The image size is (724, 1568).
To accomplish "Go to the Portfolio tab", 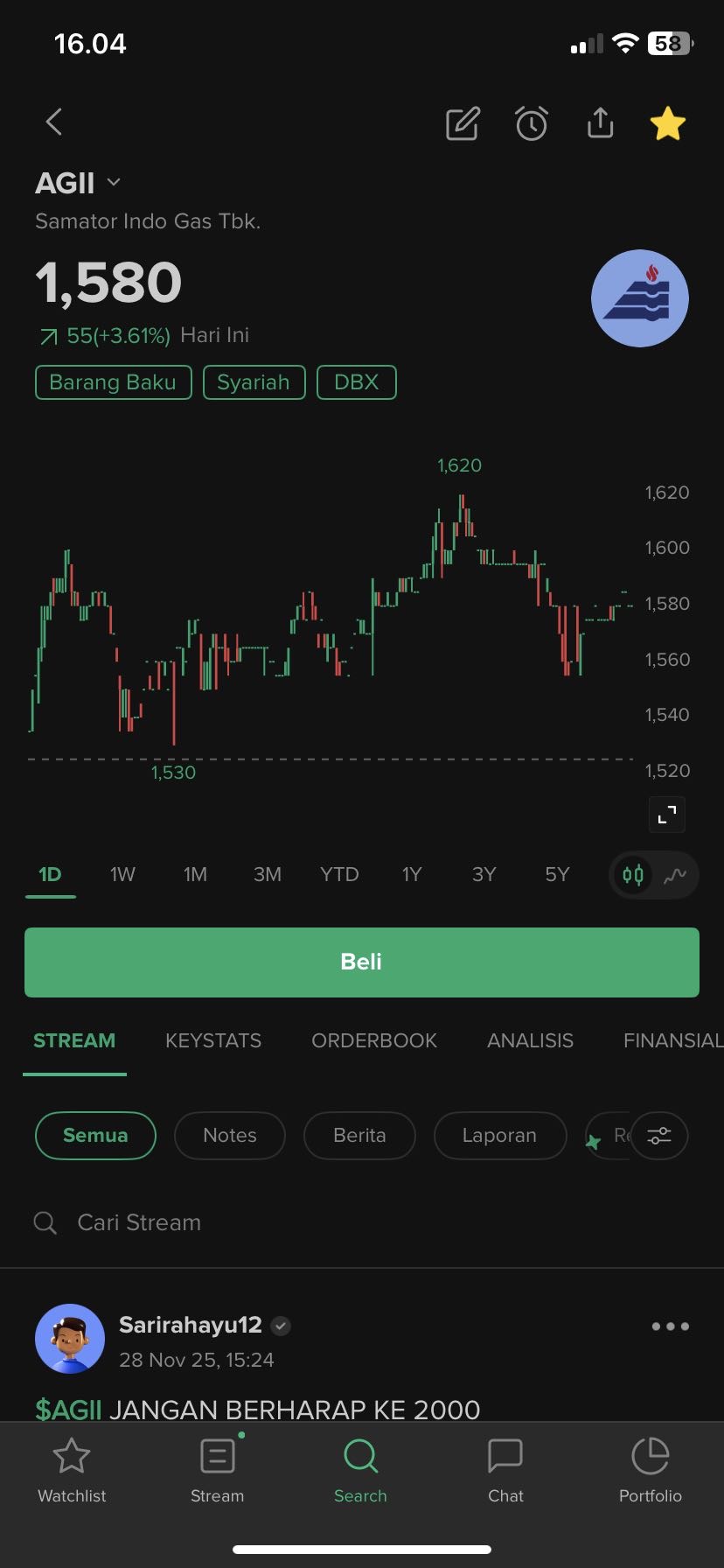I will (651, 1470).
